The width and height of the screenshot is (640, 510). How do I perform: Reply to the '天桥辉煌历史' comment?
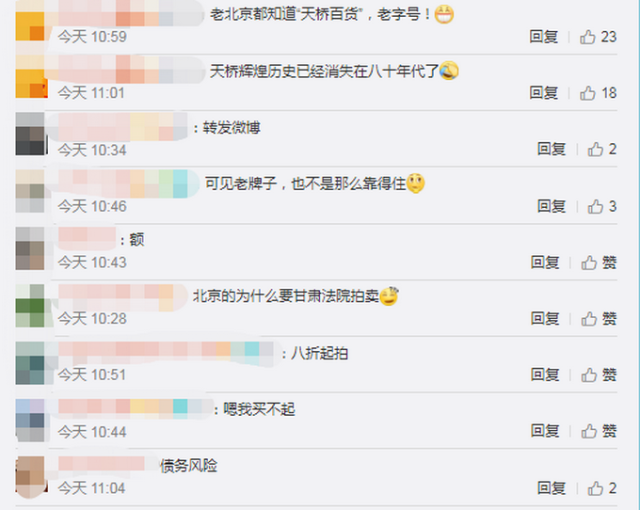tap(543, 93)
